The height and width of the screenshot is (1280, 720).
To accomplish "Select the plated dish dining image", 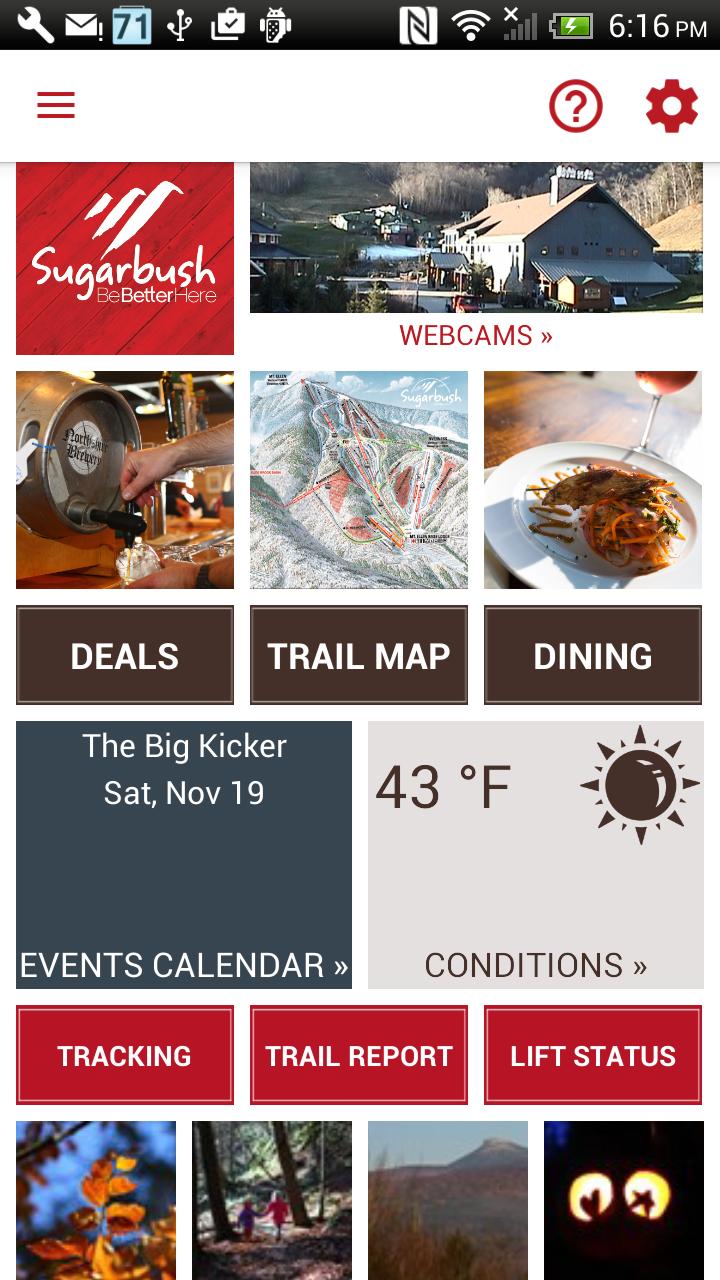I will tap(593, 480).
